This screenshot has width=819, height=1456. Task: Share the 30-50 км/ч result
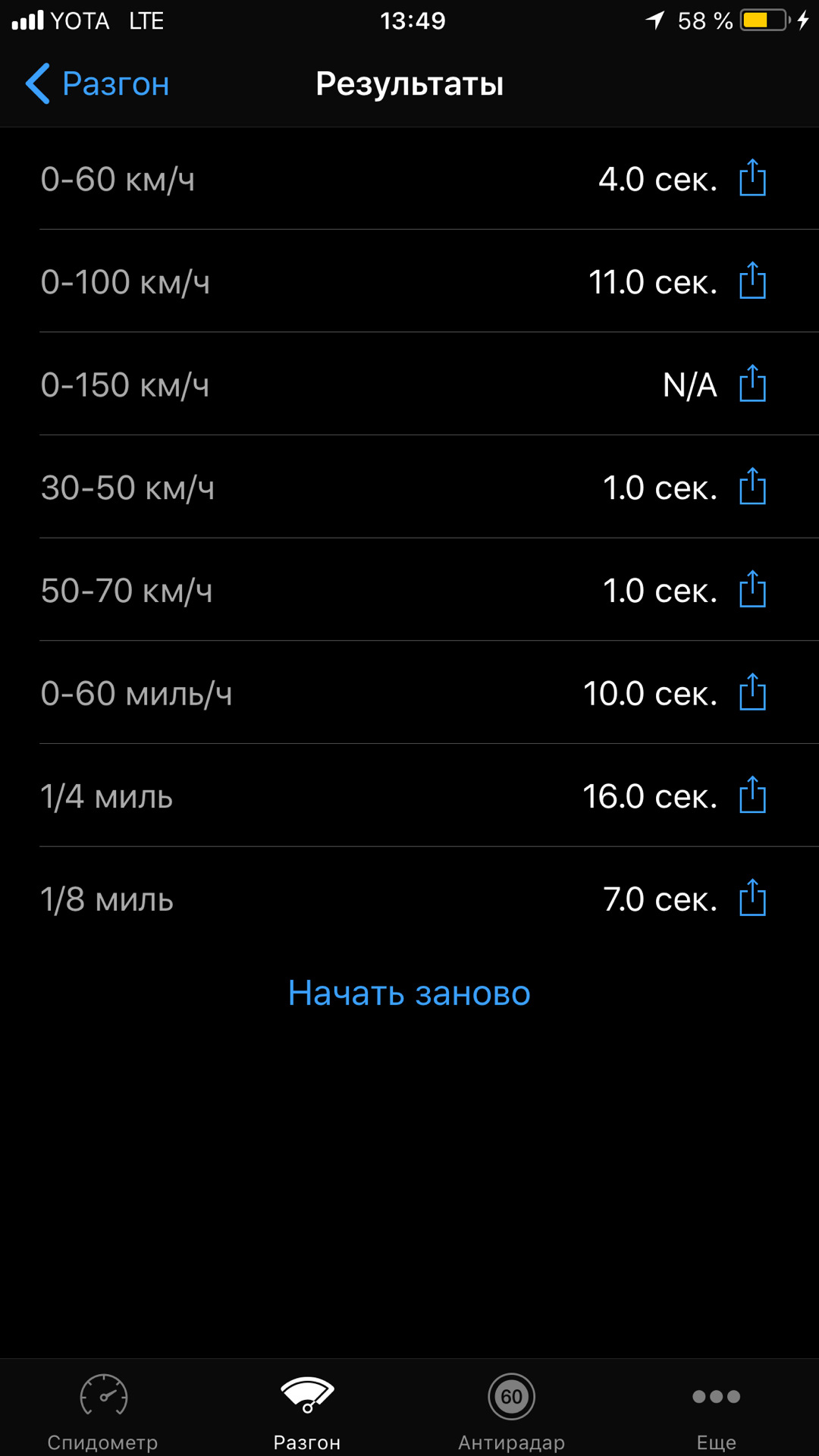[752, 487]
